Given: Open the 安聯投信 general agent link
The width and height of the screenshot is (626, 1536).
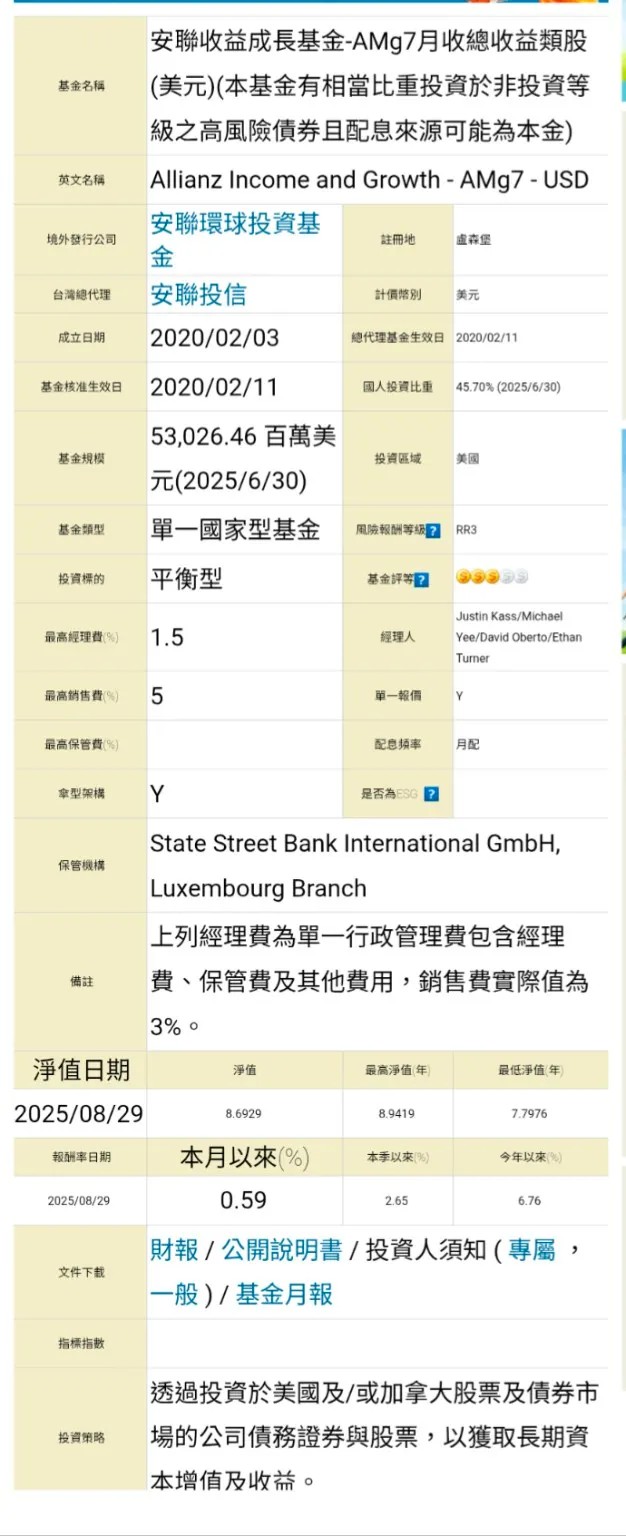Looking at the screenshot, I should tap(198, 295).
